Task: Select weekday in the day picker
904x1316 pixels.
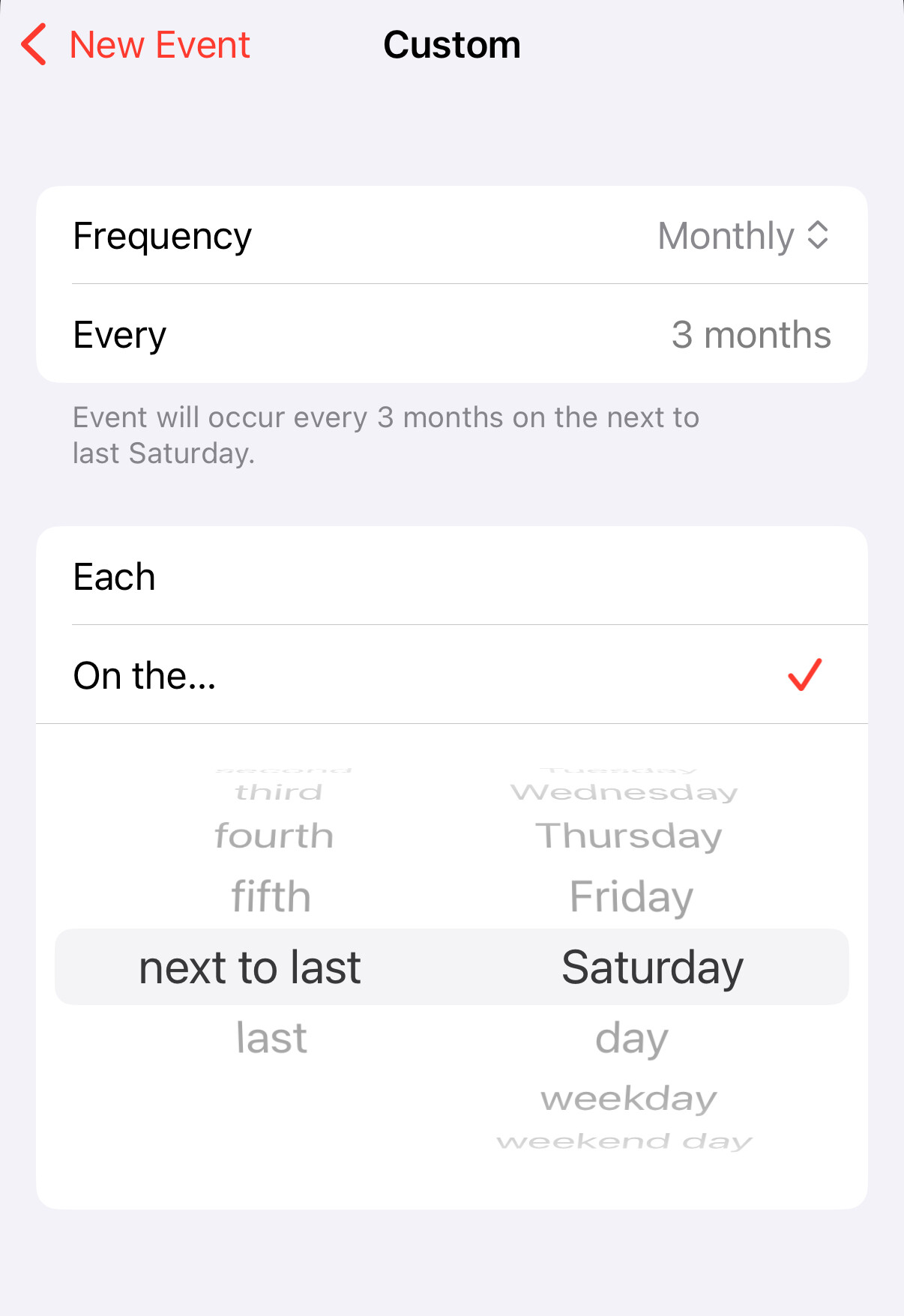Action: pos(629,1099)
